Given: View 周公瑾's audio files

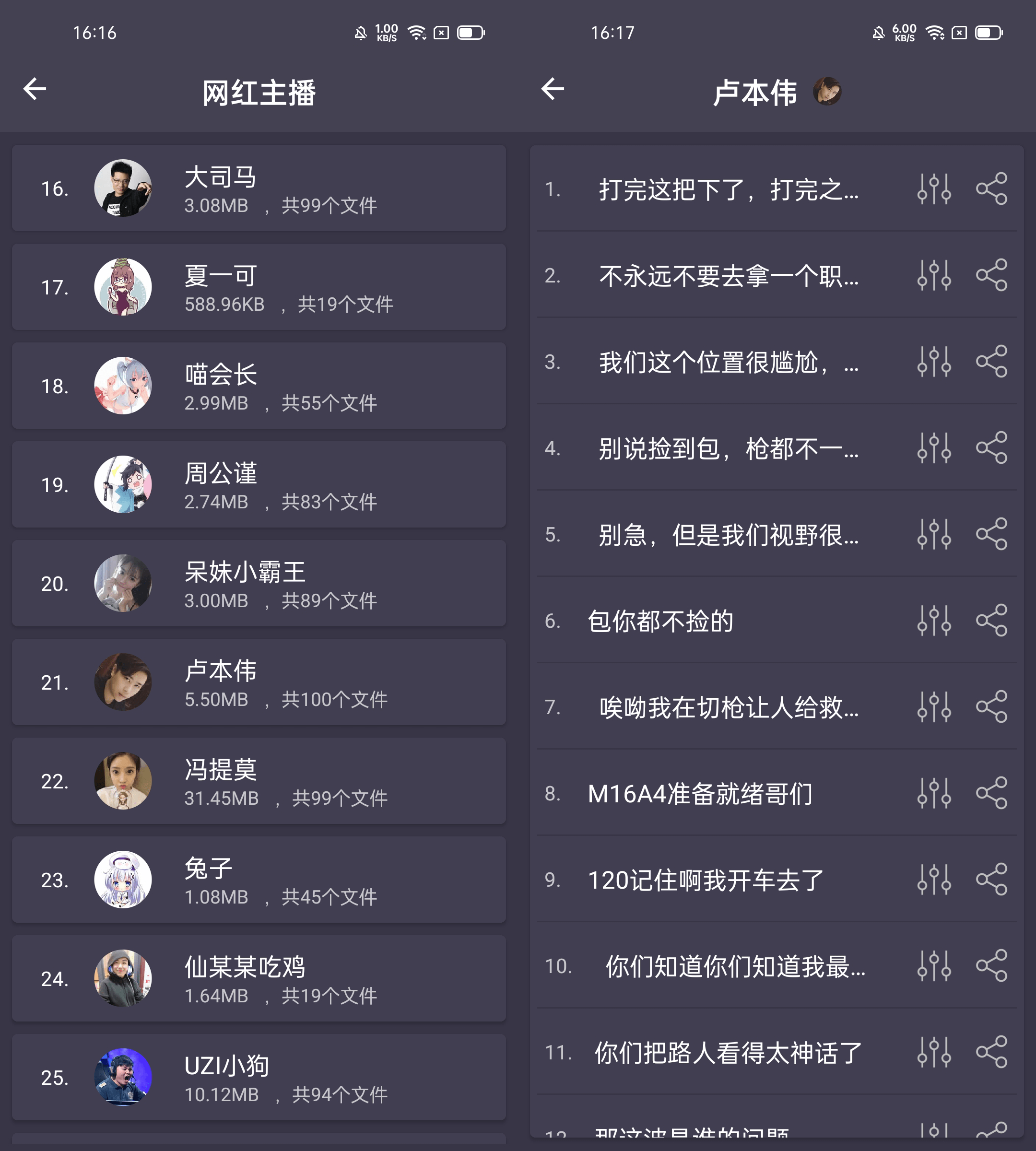Looking at the screenshot, I should [259, 485].
